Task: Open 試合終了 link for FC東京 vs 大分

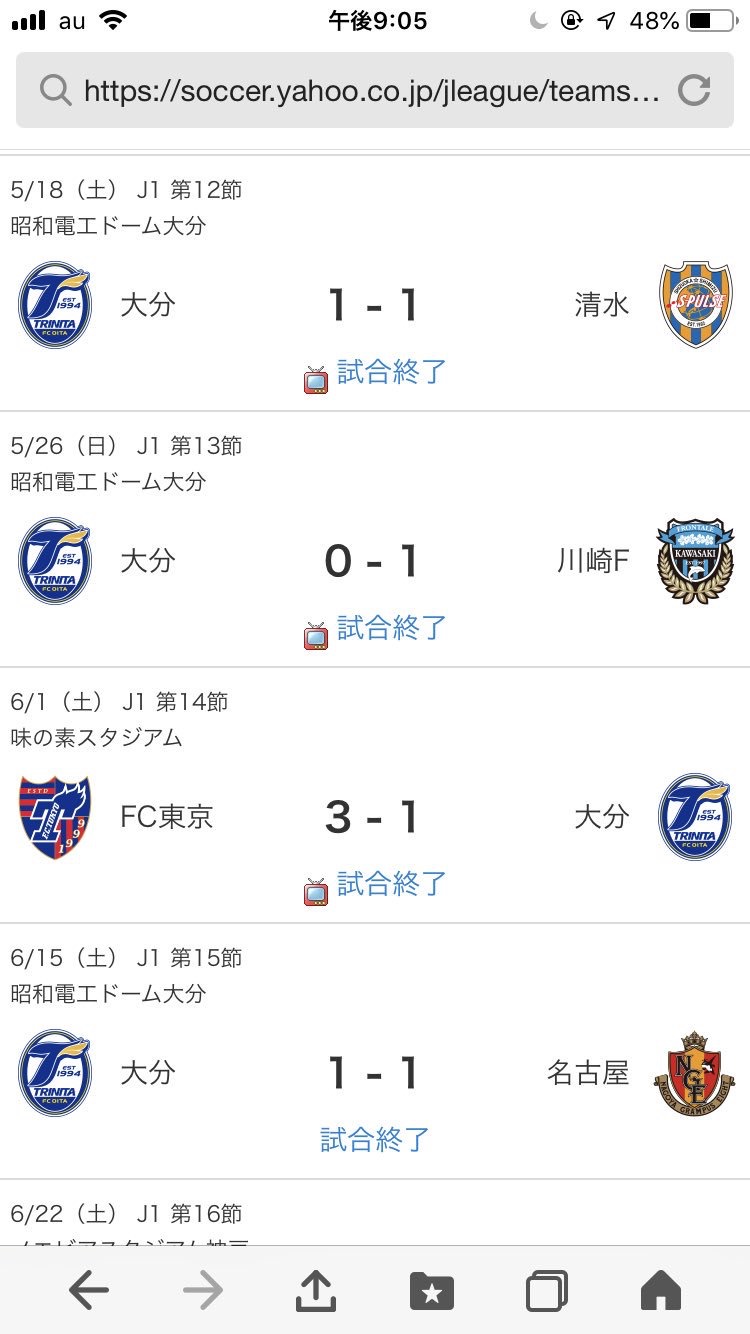Action: [x=391, y=884]
